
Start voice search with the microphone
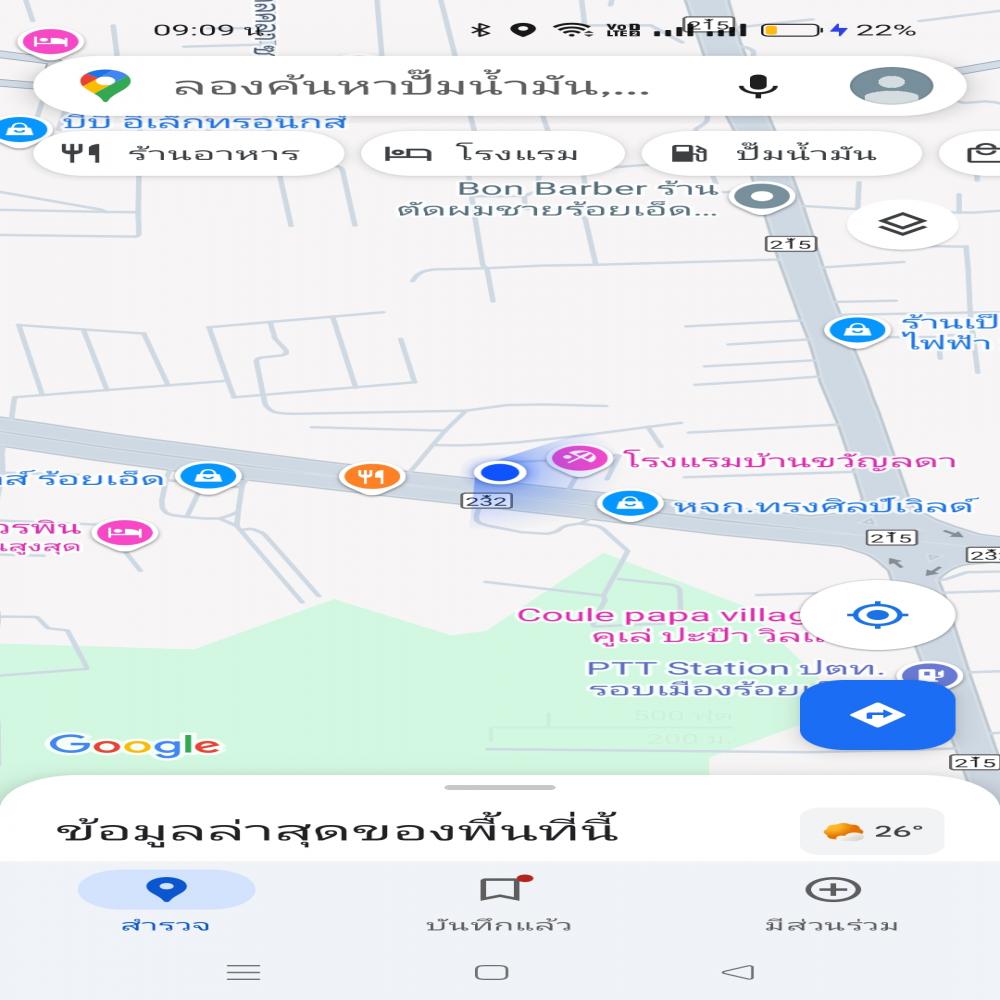pos(758,86)
